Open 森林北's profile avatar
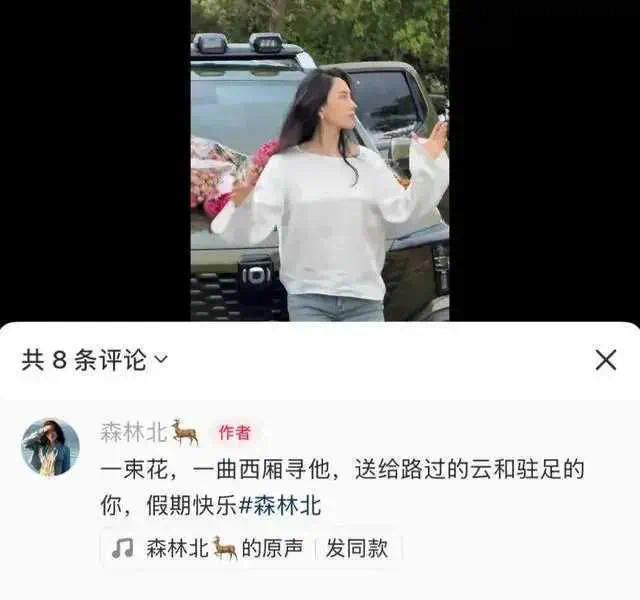640x600 pixels. tap(50, 447)
